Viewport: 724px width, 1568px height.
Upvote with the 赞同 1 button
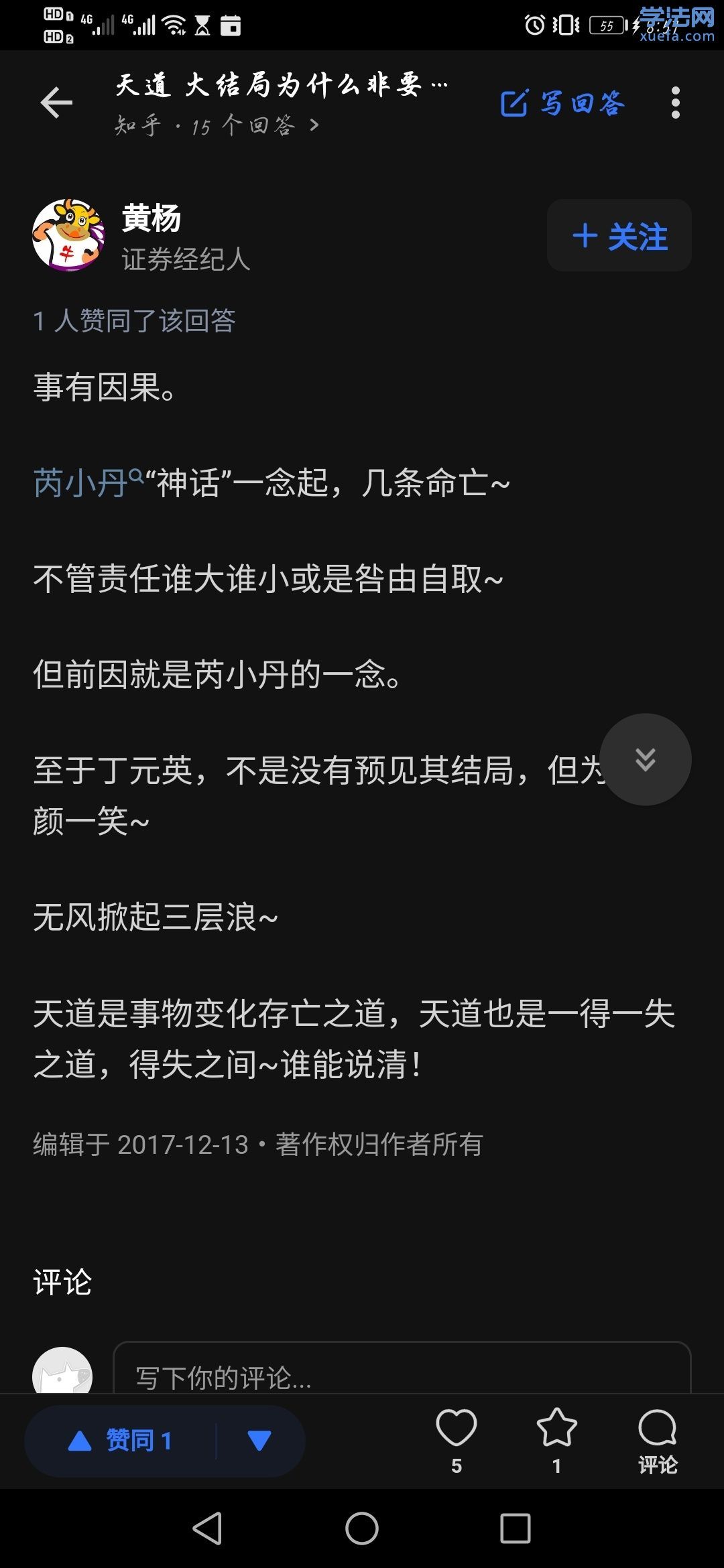(x=121, y=1440)
